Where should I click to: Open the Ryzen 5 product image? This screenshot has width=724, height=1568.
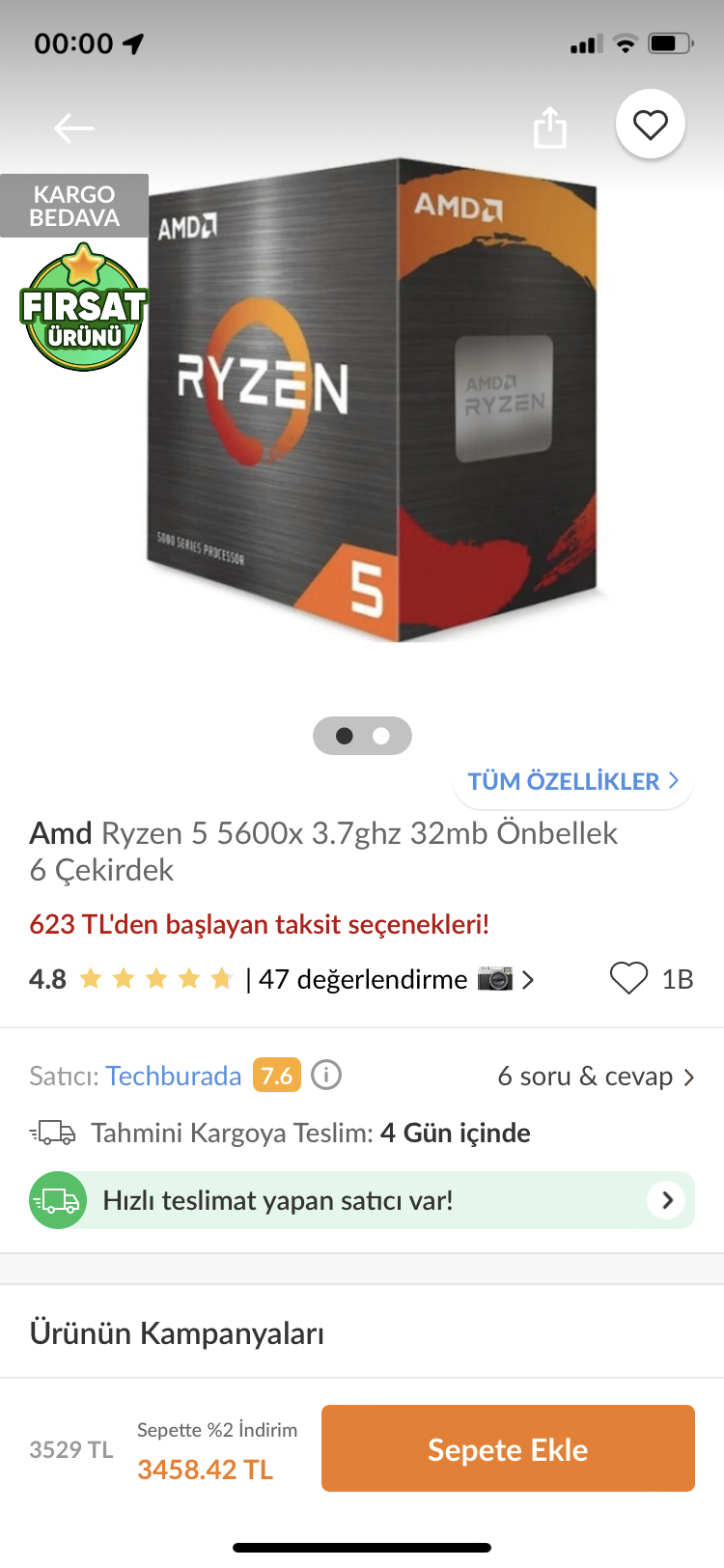372,401
